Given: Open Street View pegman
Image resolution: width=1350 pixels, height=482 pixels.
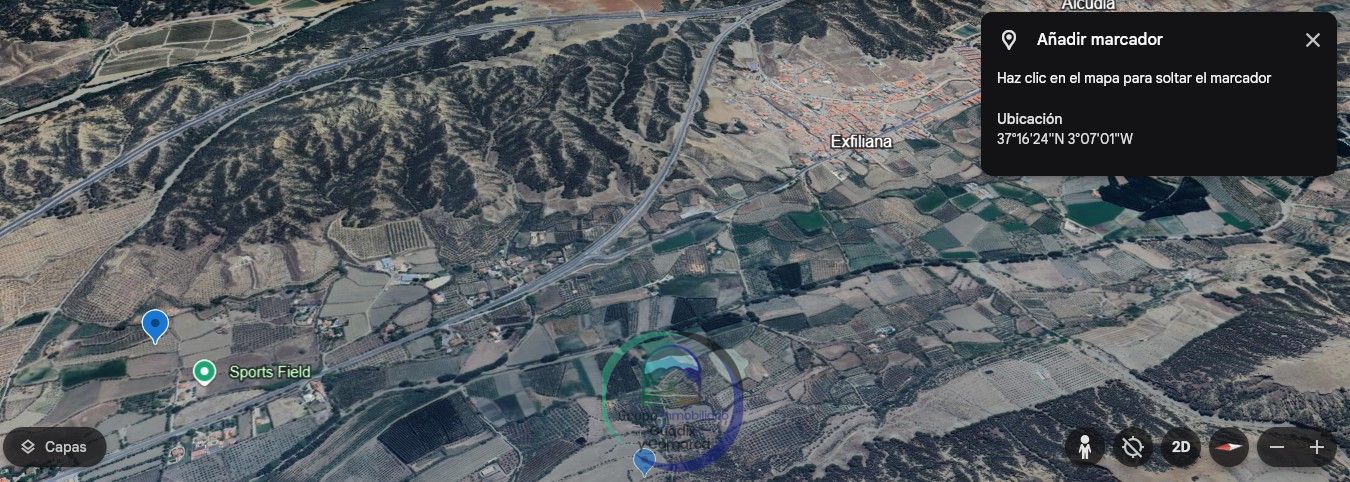Looking at the screenshot, I should coord(1084,447).
